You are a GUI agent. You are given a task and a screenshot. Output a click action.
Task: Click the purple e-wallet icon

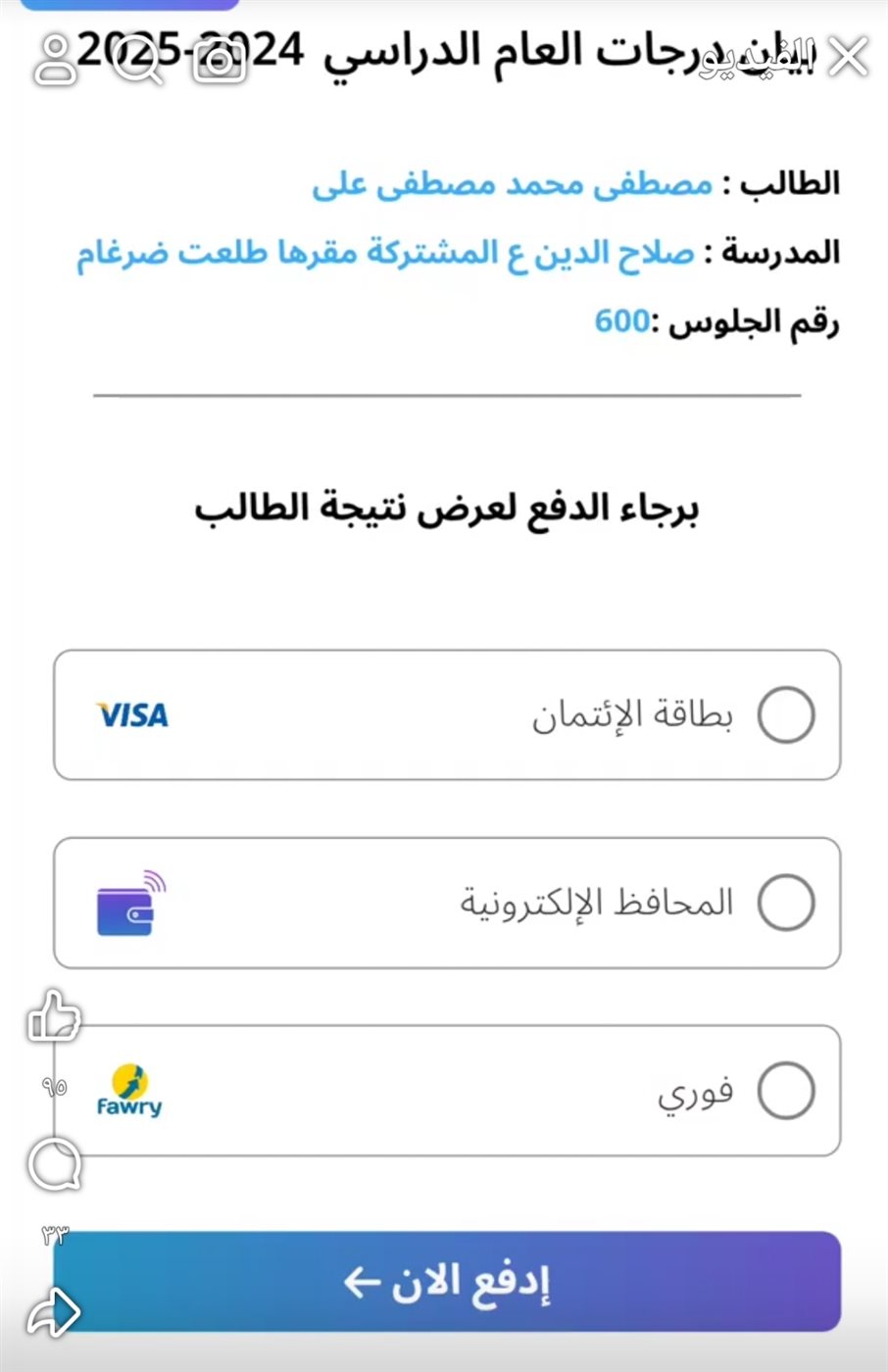pos(130,903)
